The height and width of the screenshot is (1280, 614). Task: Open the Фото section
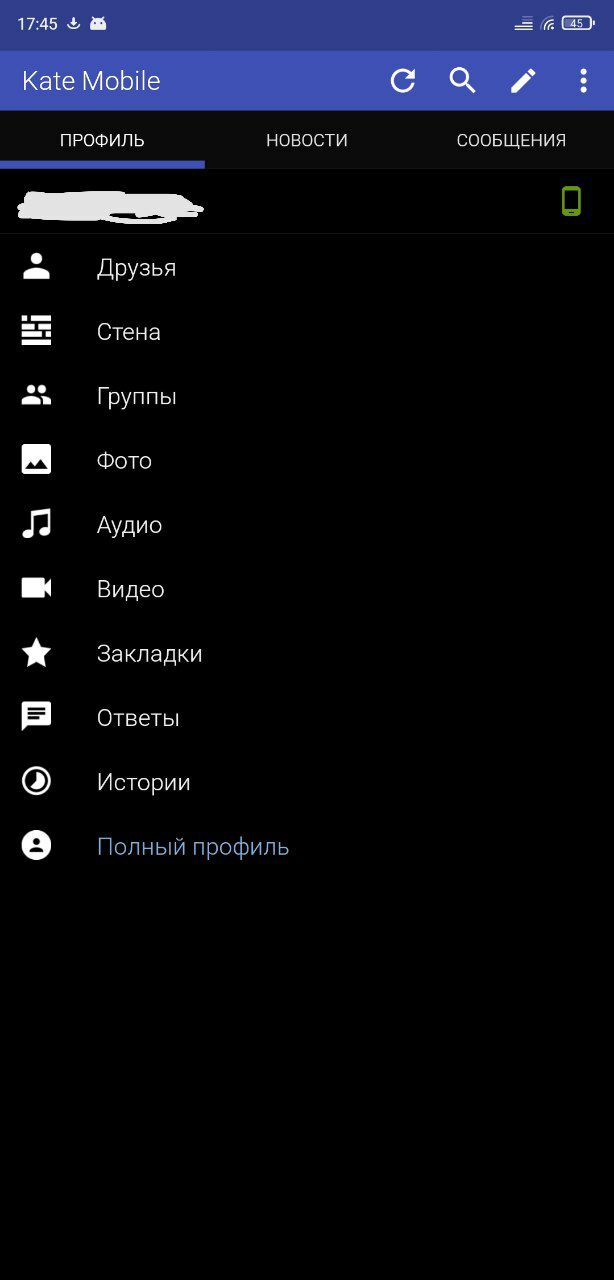307,460
